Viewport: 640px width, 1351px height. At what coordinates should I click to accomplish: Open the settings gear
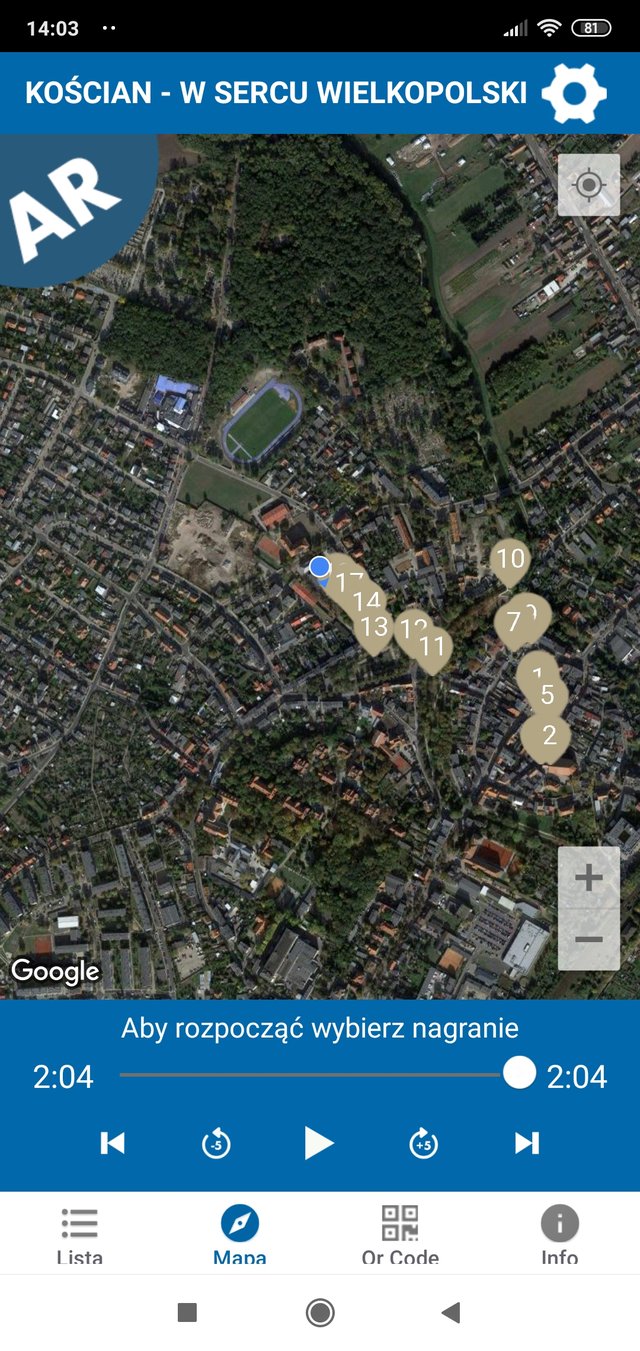pyautogui.click(x=574, y=93)
